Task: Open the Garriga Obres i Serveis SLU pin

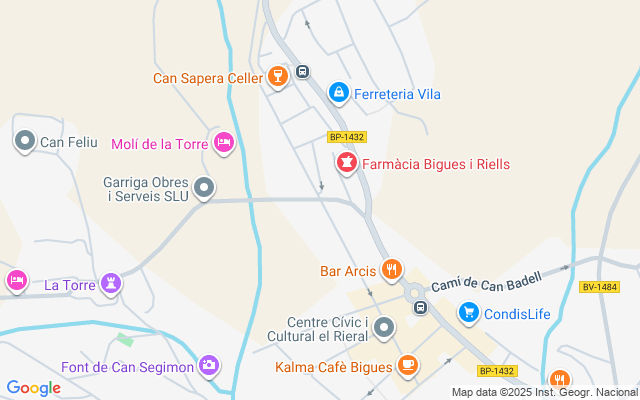Action: point(204,188)
